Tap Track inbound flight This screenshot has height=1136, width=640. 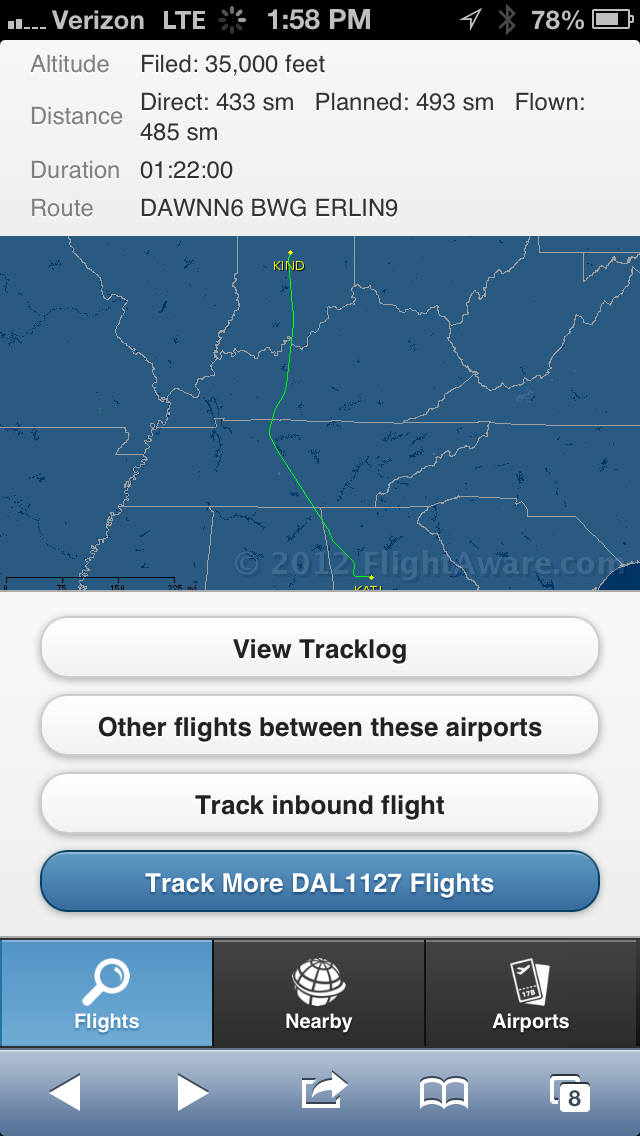[x=320, y=804]
